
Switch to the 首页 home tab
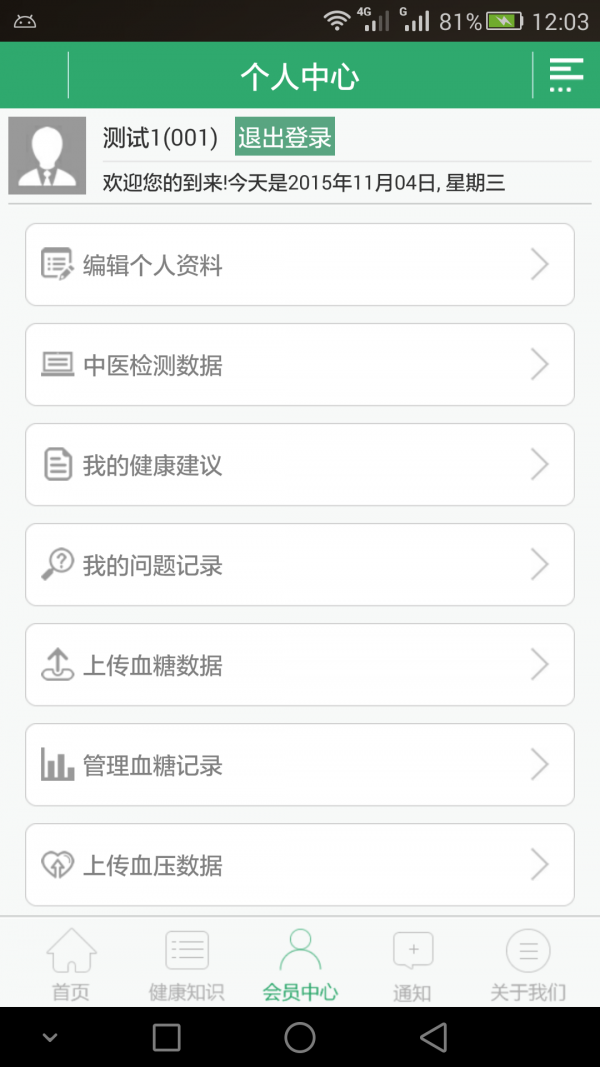click(x=71, y=965)
